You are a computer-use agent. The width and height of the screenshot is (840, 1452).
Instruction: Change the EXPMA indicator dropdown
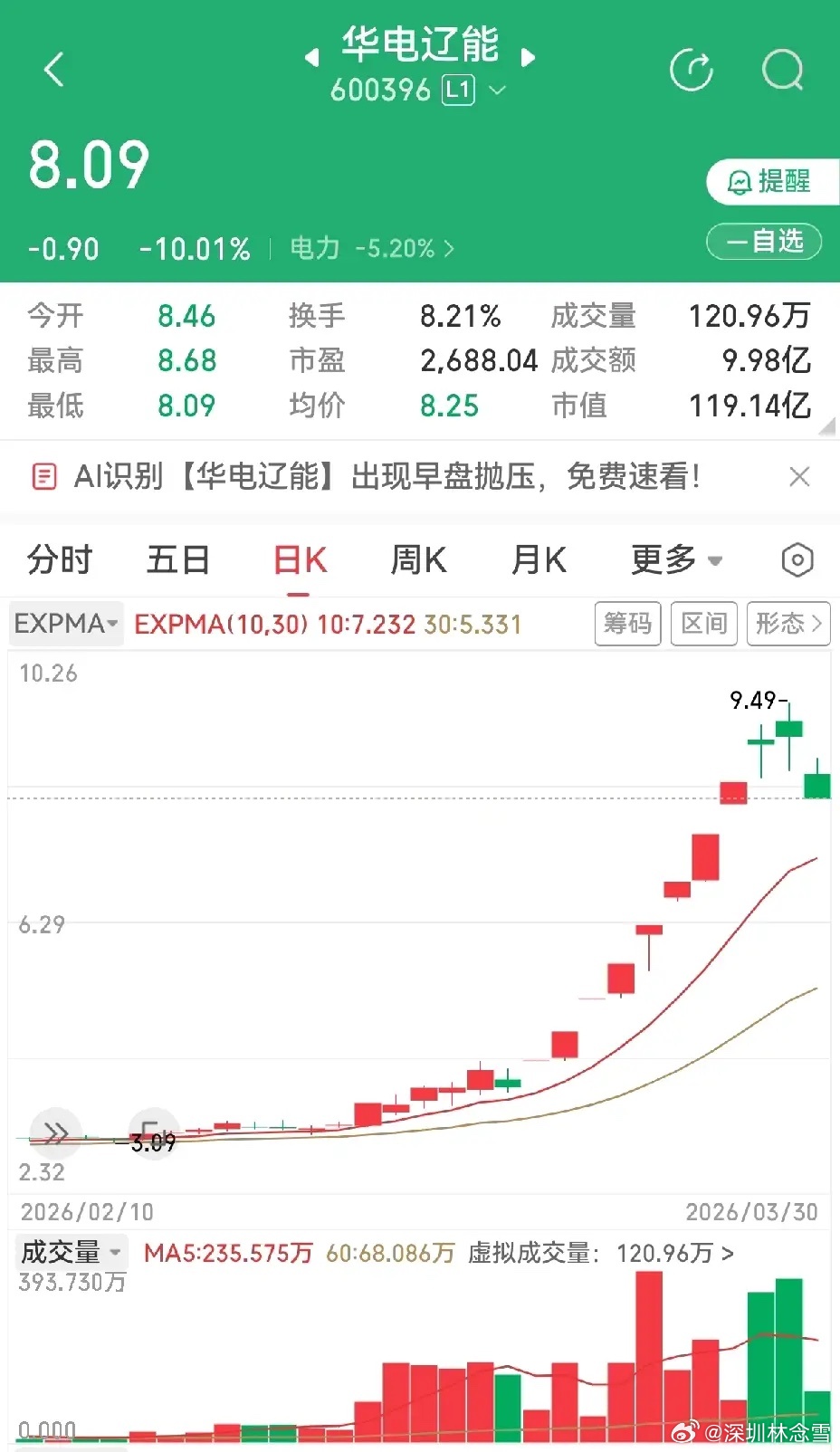pos(66,624)
